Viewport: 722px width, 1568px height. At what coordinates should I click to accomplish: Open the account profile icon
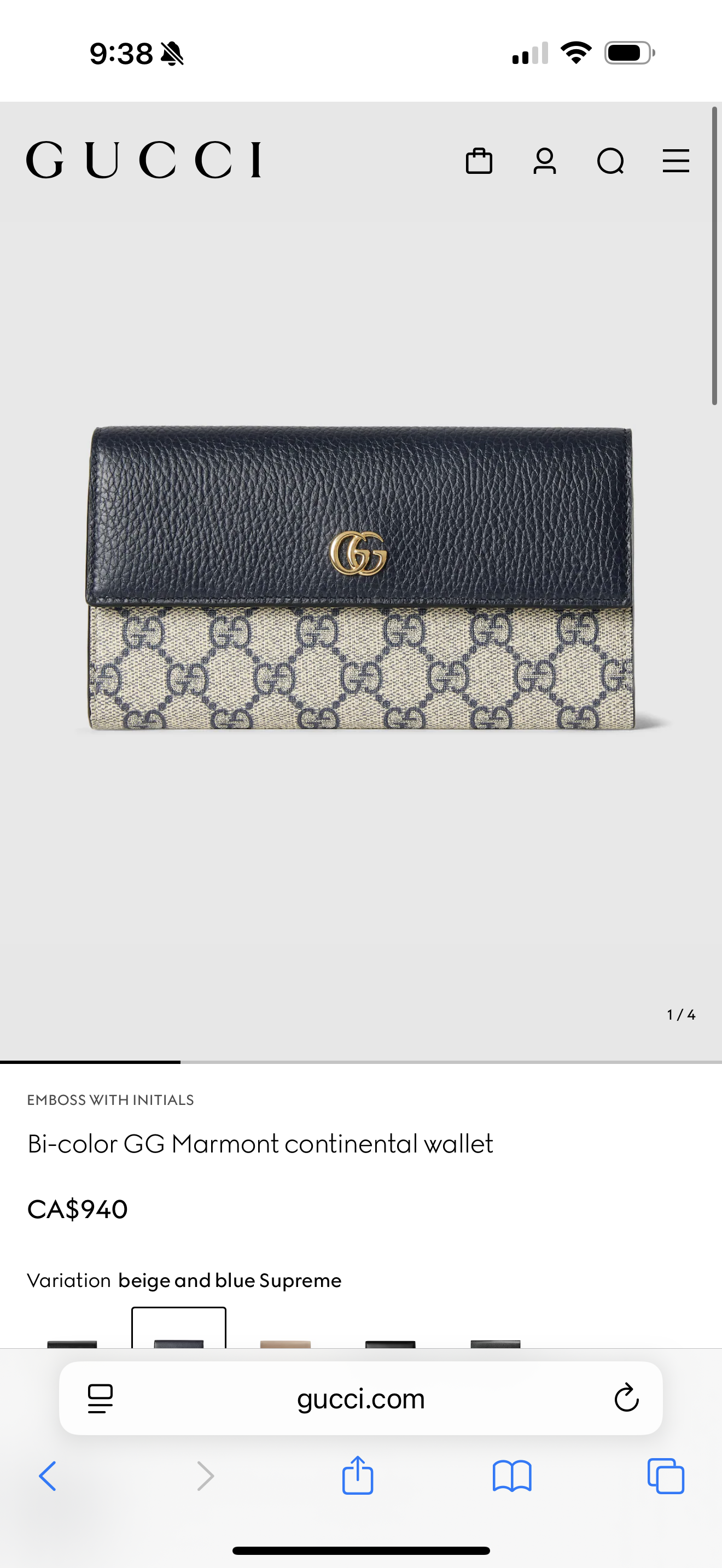click(544, 161)
